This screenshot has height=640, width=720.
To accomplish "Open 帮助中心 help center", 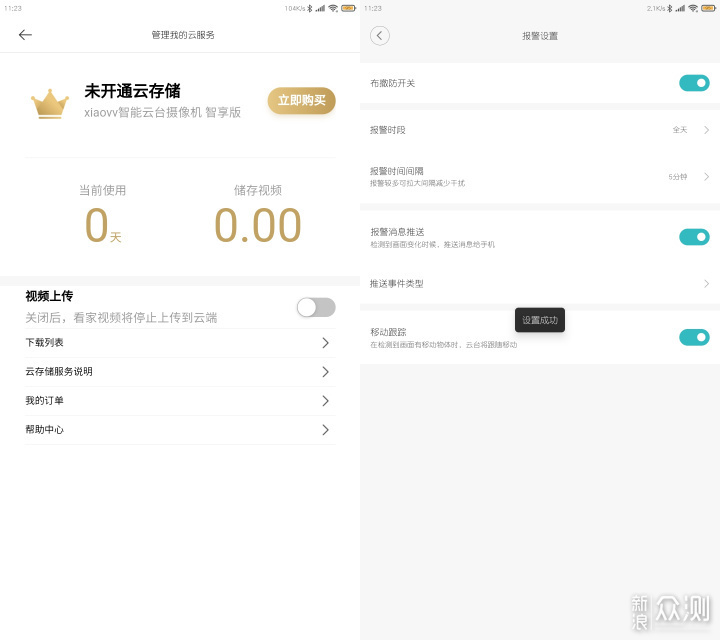I will (x=180, y=430).
